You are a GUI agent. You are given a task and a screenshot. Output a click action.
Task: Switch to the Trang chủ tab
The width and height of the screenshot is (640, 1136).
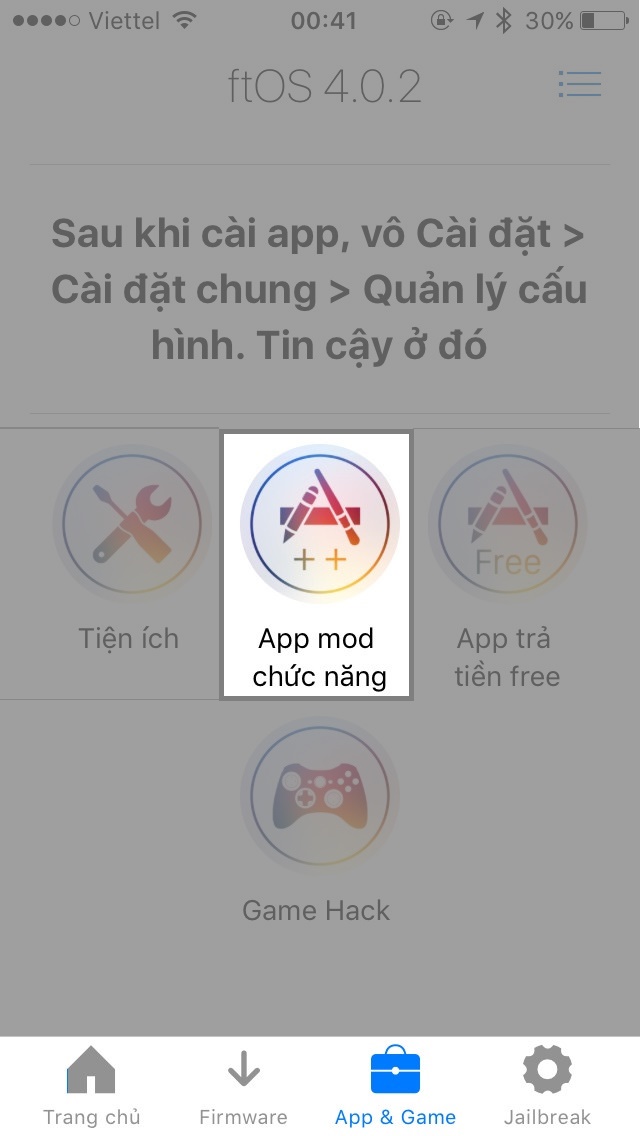pyautogui.click(x=92, y=1086)
